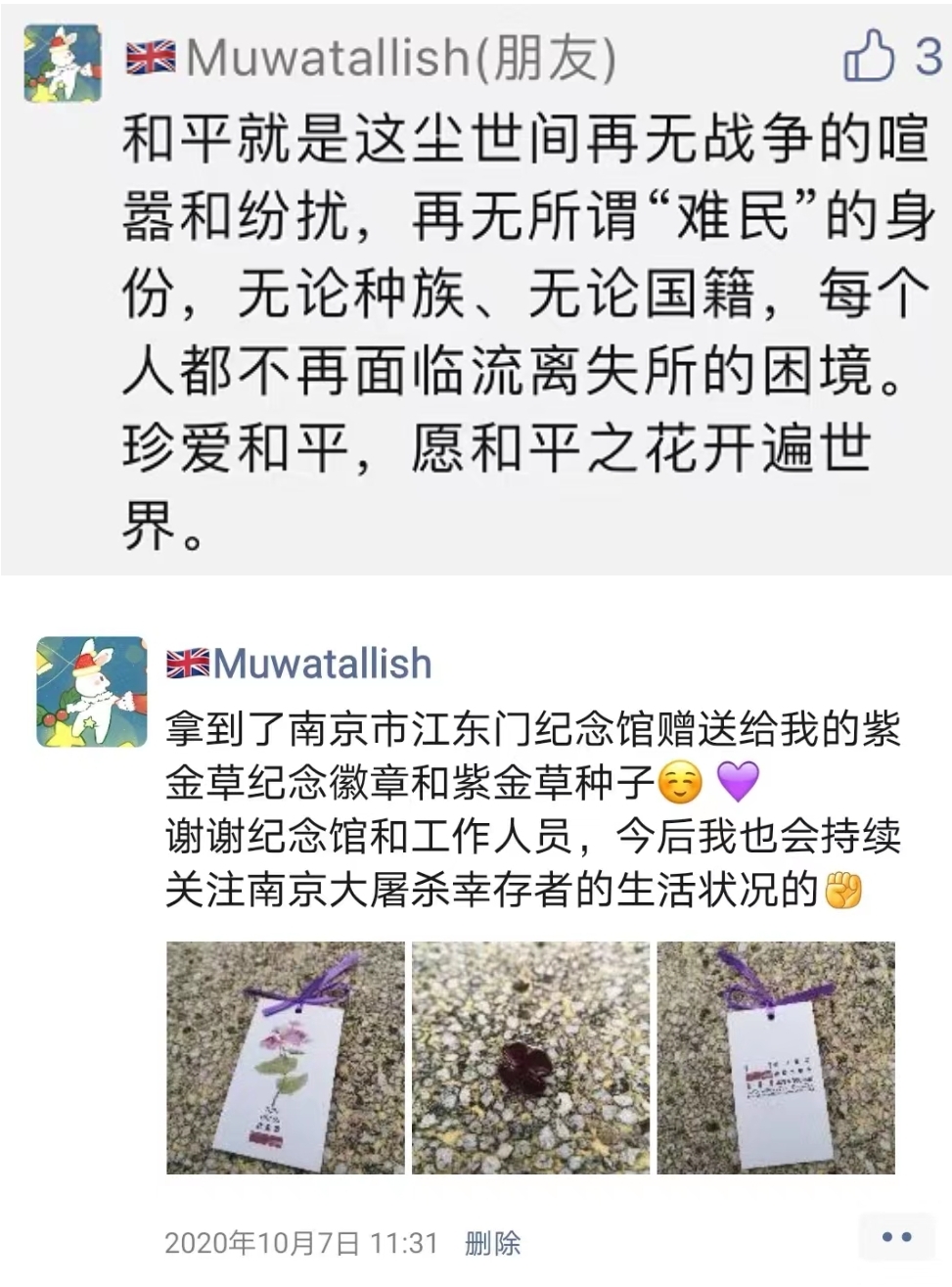This screenshot has width=952, height=1287.
Task: Open the avatar next to Muwatallish(朋友)
Action: click(x=63, y=65)
